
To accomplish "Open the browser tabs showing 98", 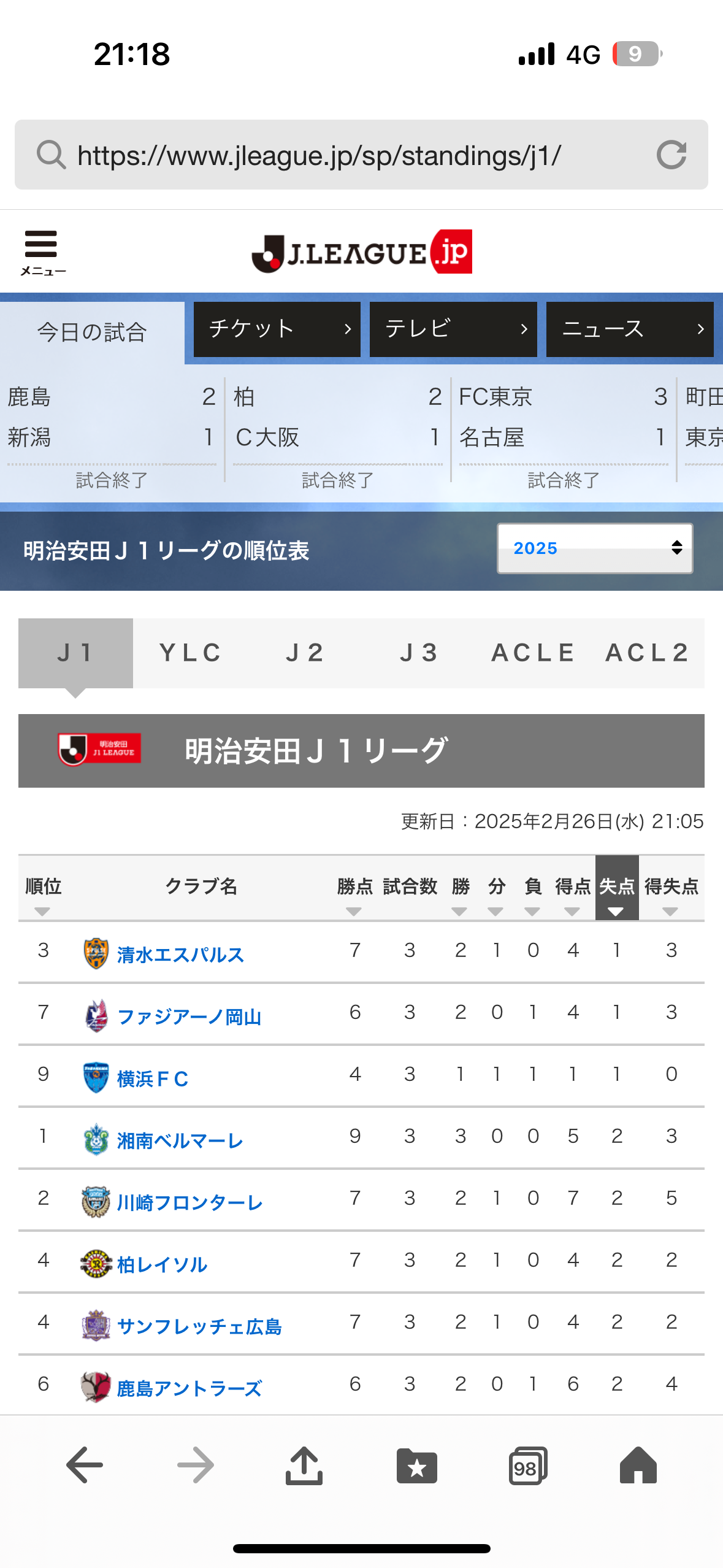I will (x=527, y=1466).
